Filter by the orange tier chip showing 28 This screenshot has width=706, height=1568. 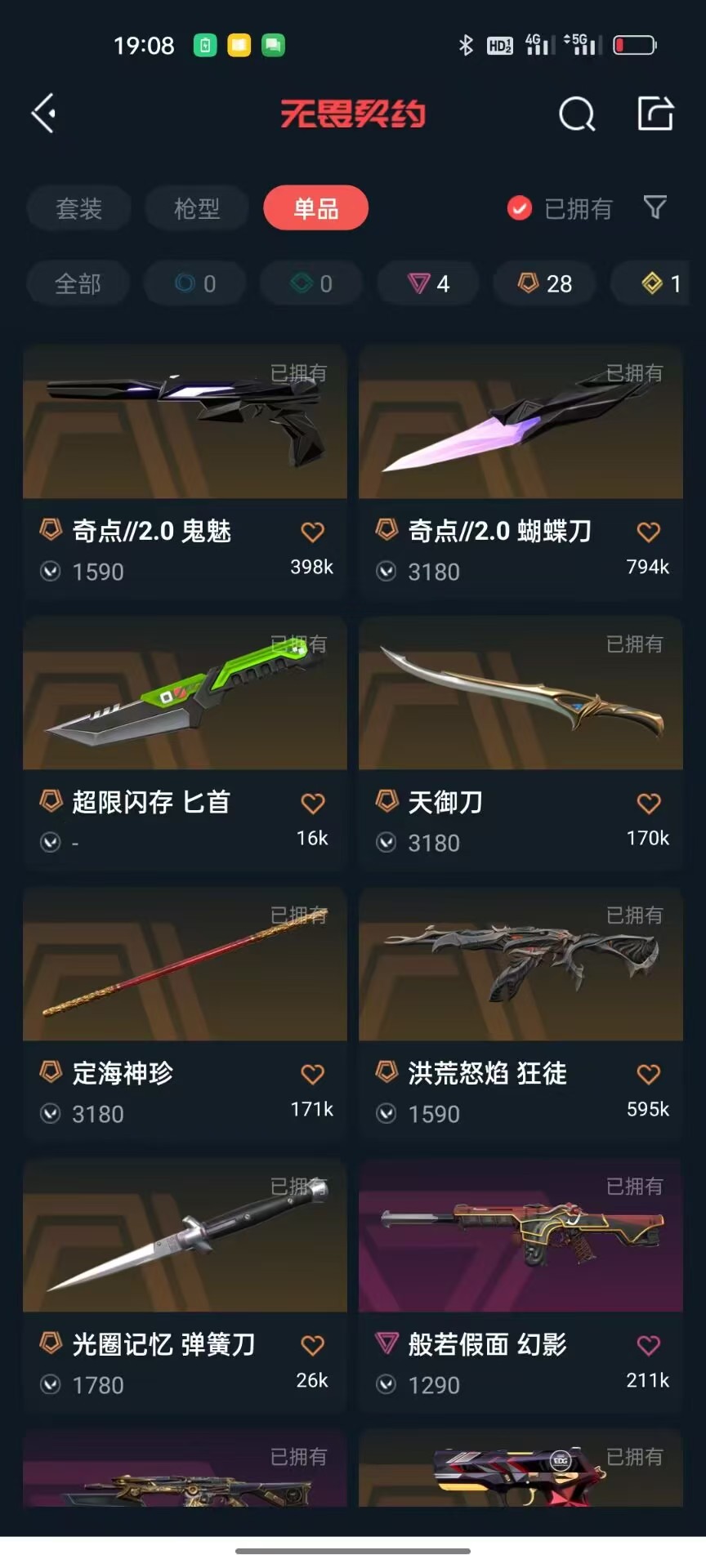545,283
